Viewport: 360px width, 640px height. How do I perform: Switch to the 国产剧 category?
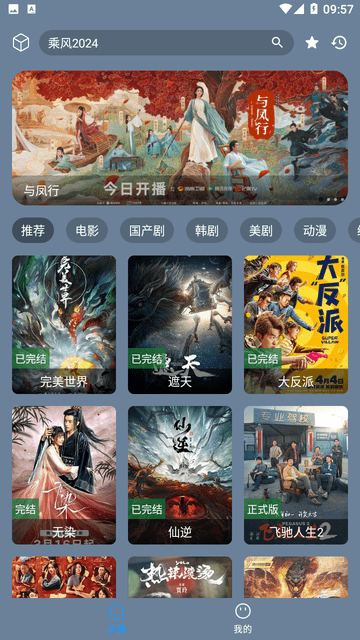click(147, 231)
